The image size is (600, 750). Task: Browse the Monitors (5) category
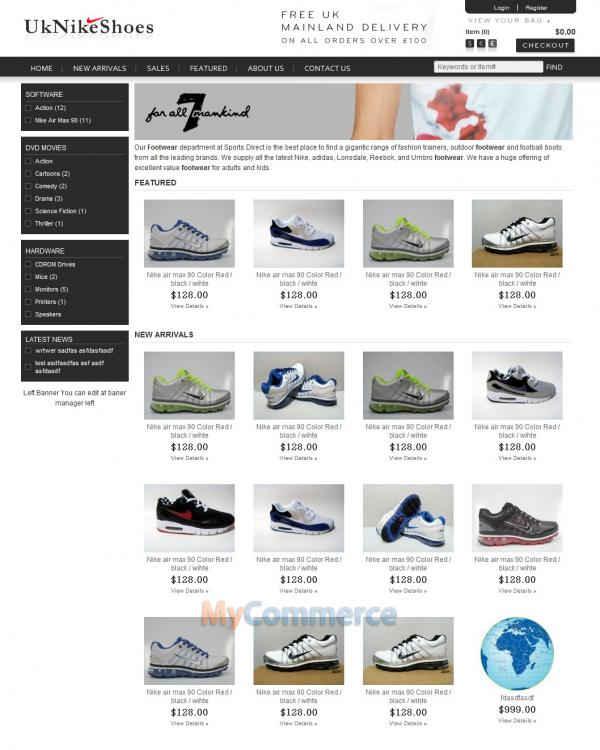[51, 289]
